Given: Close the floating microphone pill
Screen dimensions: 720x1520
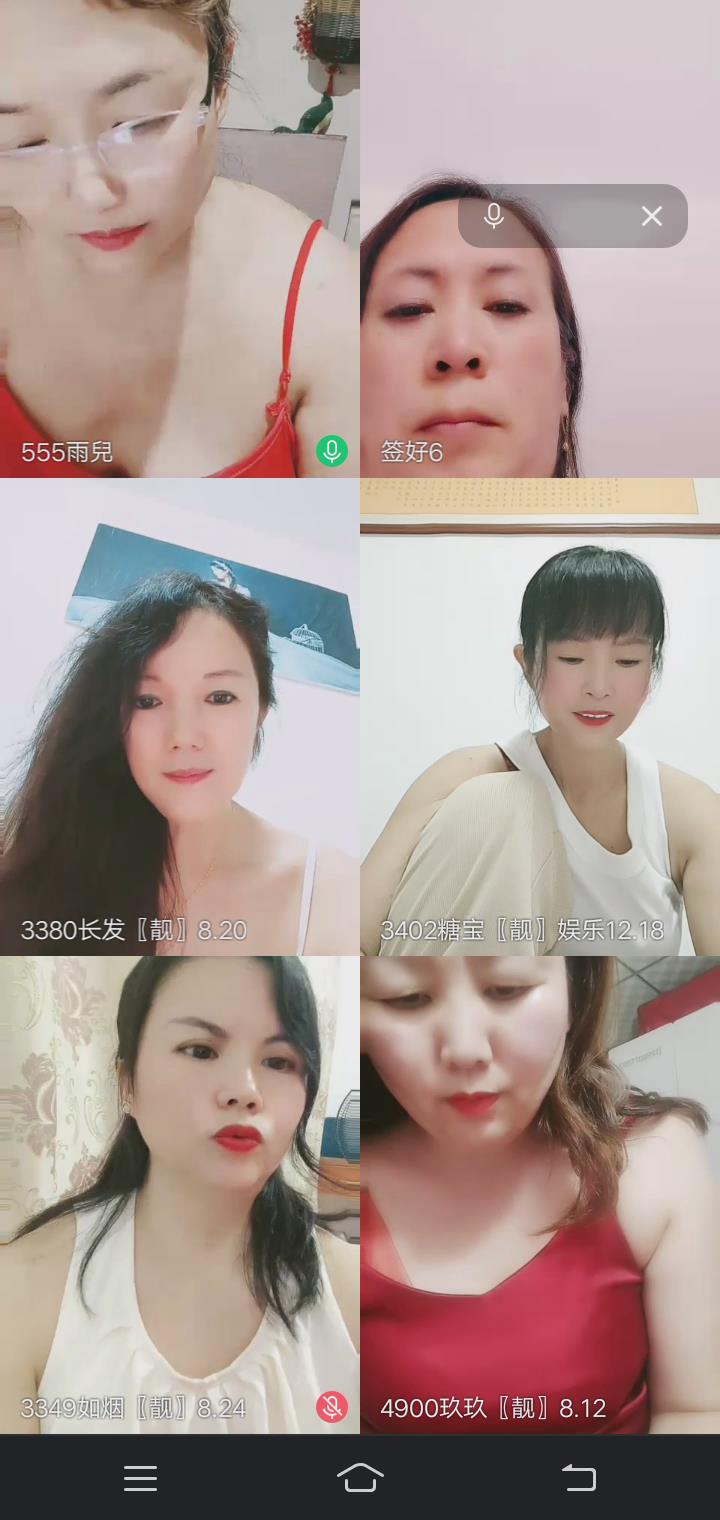Looking at the screenshot, I should 652,216.
